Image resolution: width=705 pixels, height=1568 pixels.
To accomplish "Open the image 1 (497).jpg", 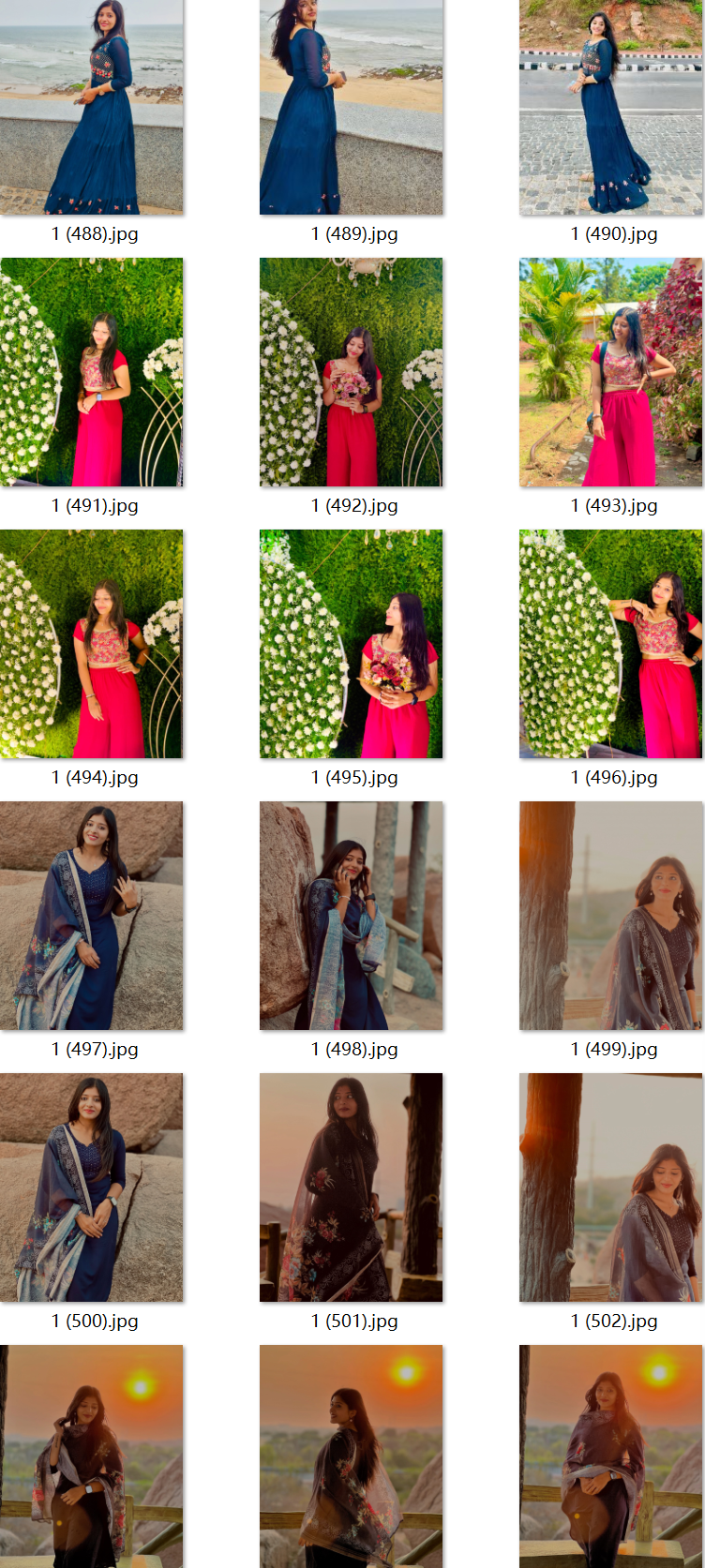I will [x=92, y=916].
